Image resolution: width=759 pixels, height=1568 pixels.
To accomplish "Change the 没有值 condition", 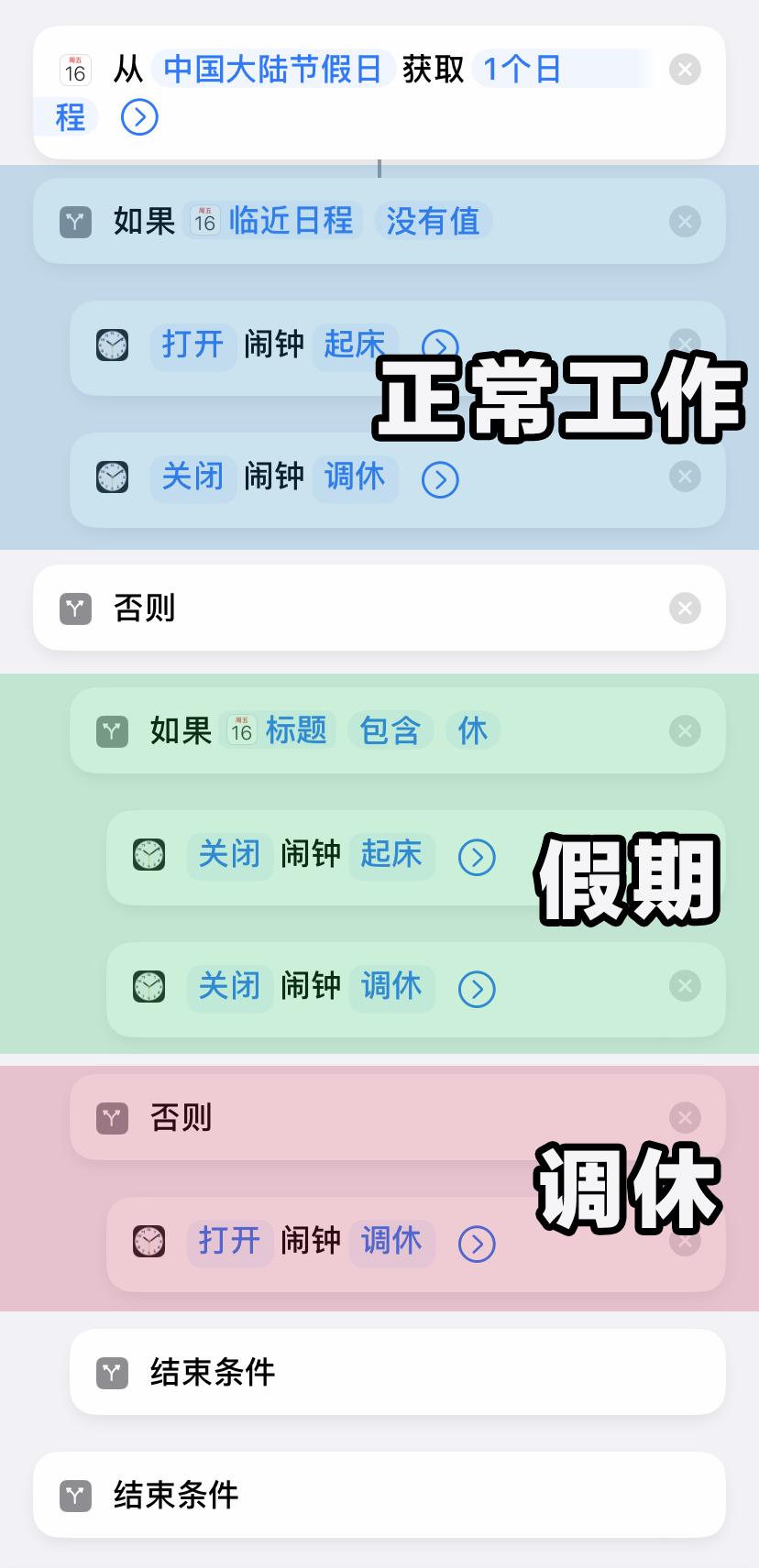I will click(x=434, y=221).
